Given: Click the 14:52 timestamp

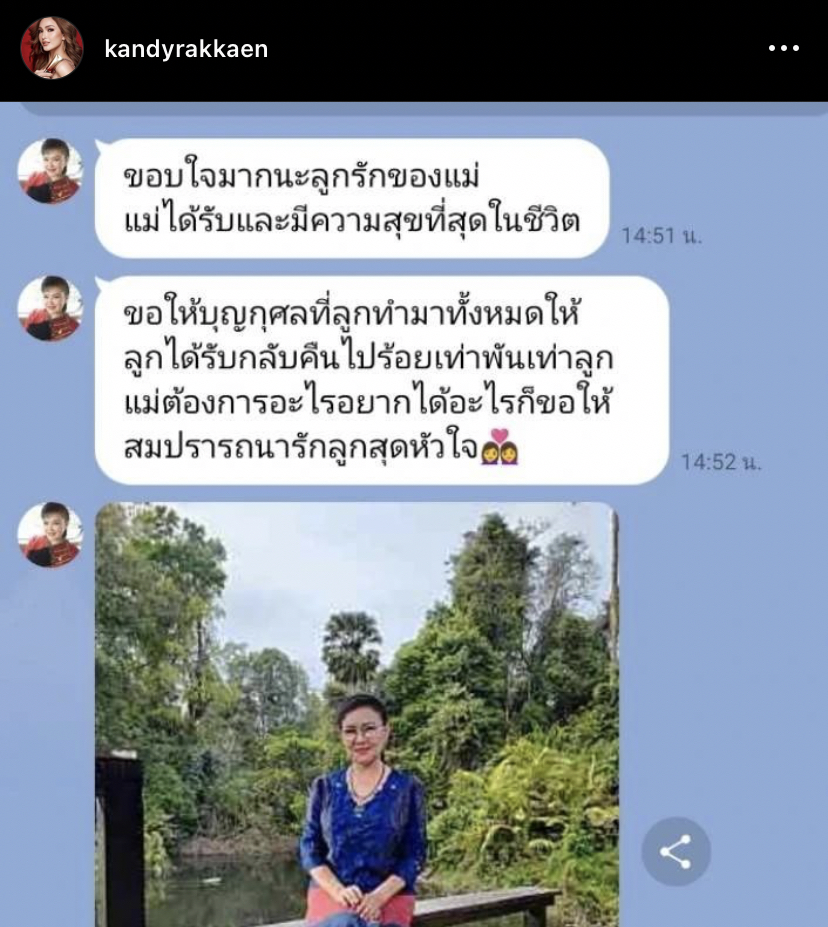Looking at the screenshot, I should [720, 462].
